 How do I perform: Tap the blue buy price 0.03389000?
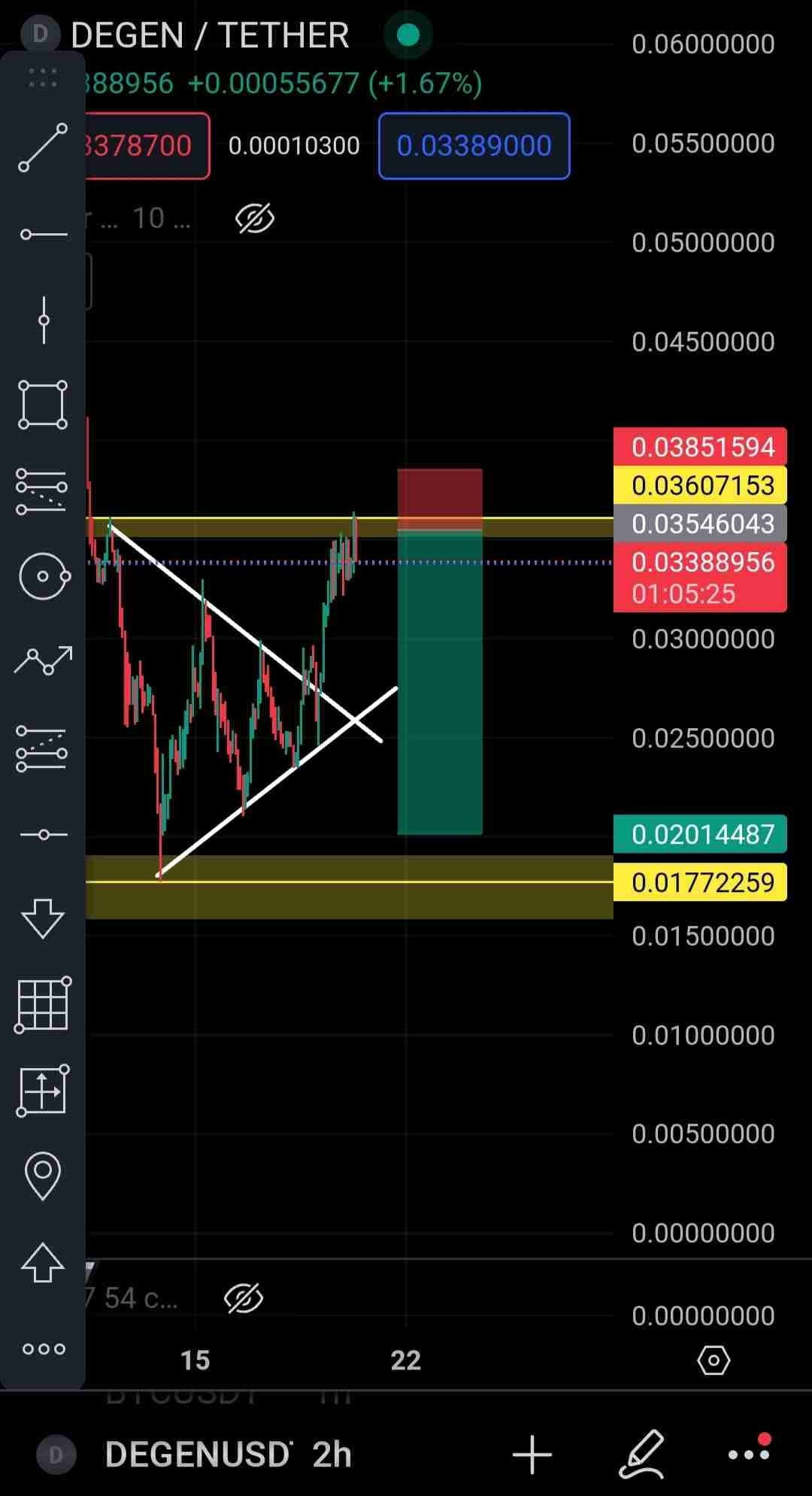[x=474, y=145]
